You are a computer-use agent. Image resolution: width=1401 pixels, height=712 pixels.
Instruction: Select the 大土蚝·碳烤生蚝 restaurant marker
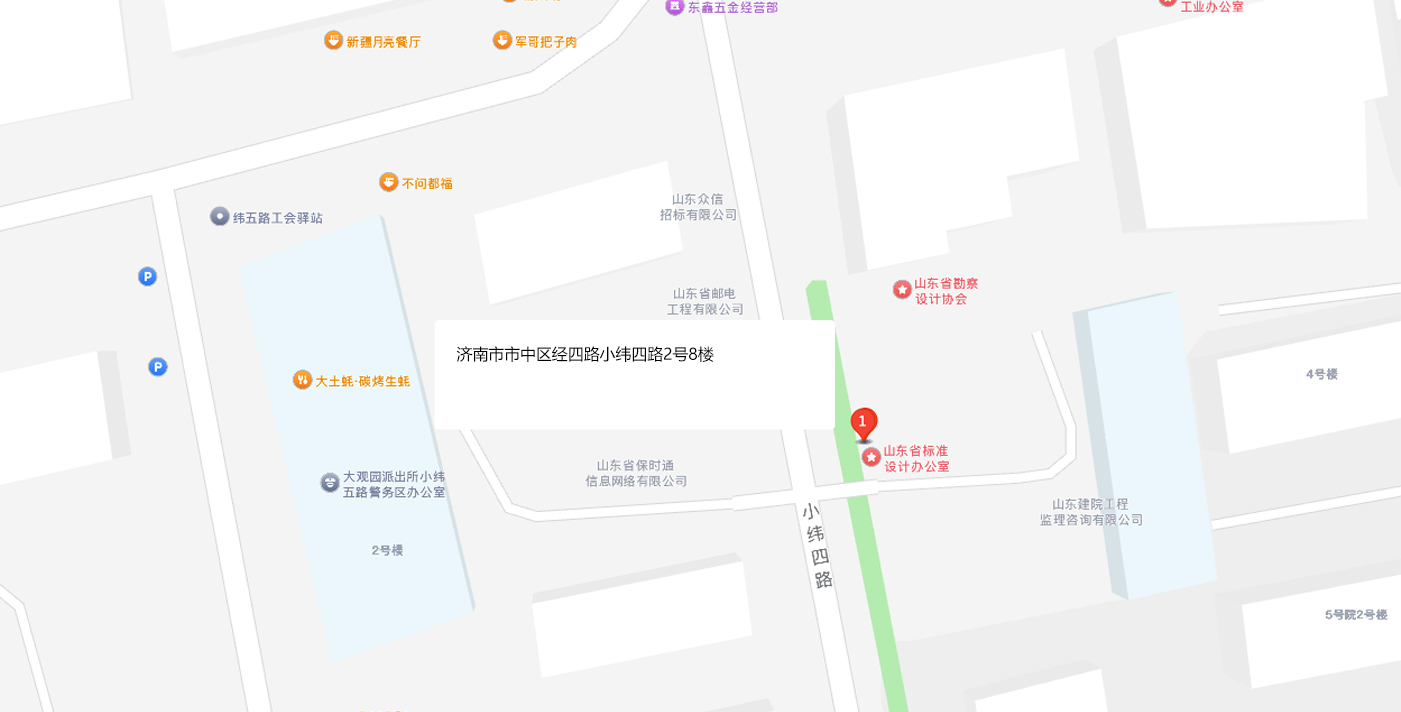(x=302, y=380)
